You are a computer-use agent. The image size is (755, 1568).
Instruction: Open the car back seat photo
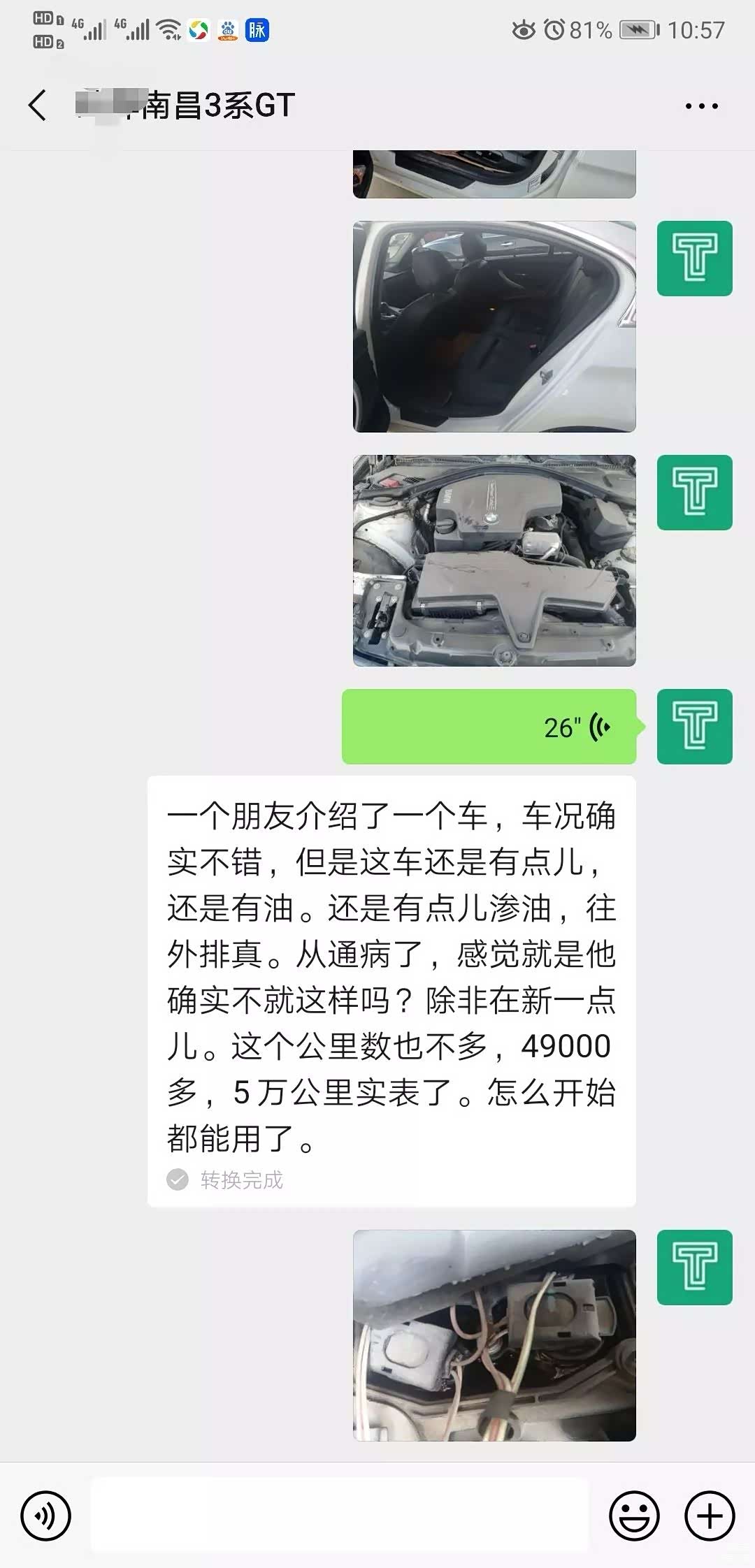[494, 326]
